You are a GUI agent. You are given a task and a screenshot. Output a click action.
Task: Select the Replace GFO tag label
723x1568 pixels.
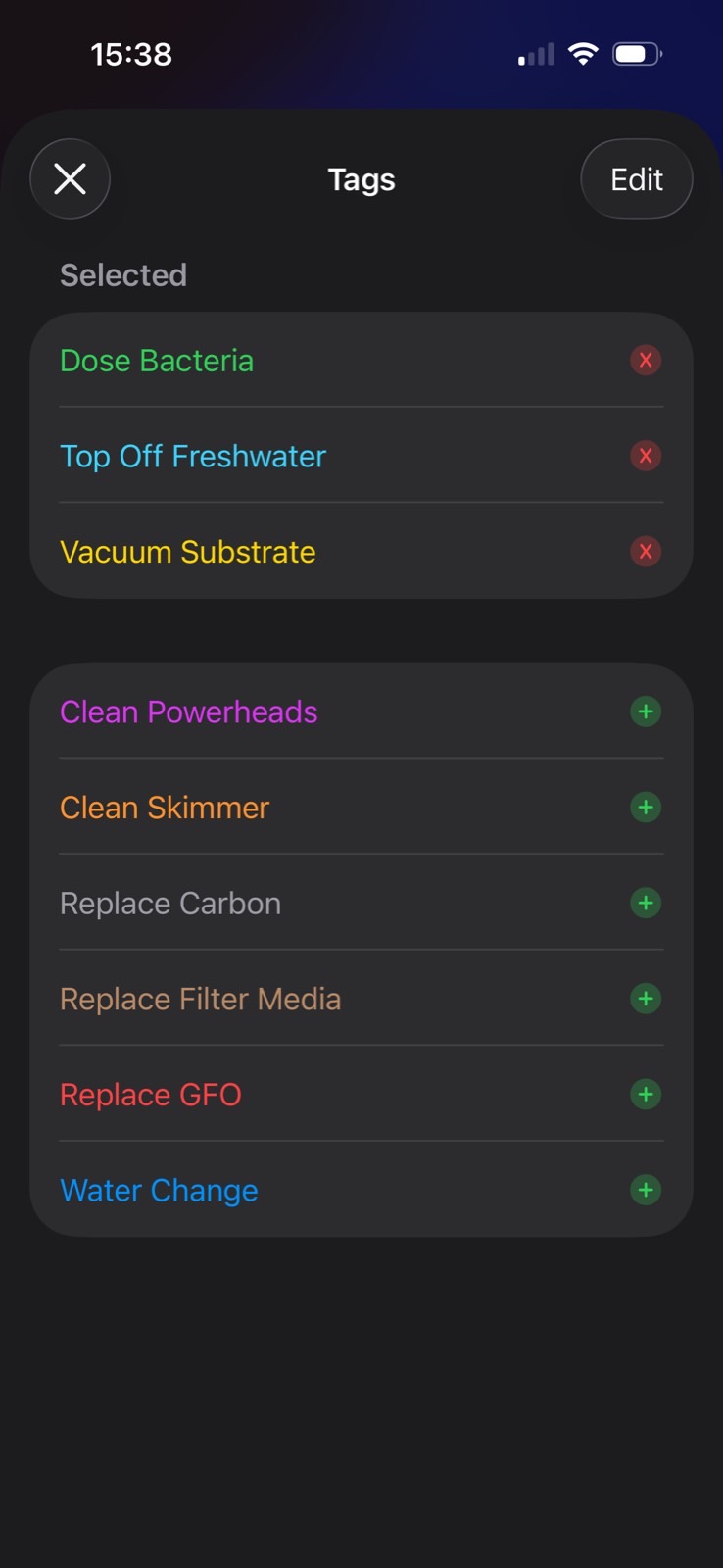click(x=150, y=1095)
